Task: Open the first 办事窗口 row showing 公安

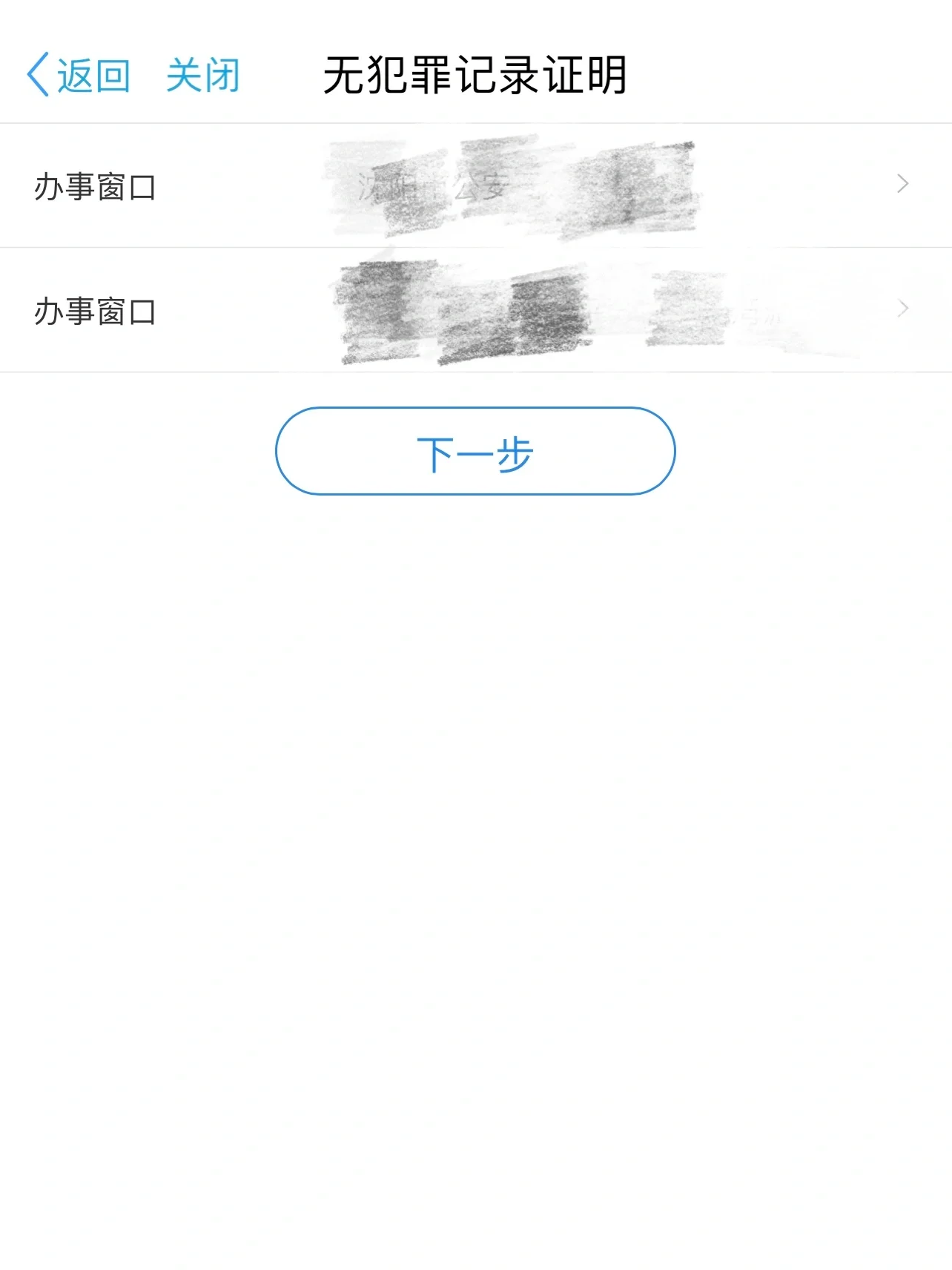Action: tap(475, 185)
